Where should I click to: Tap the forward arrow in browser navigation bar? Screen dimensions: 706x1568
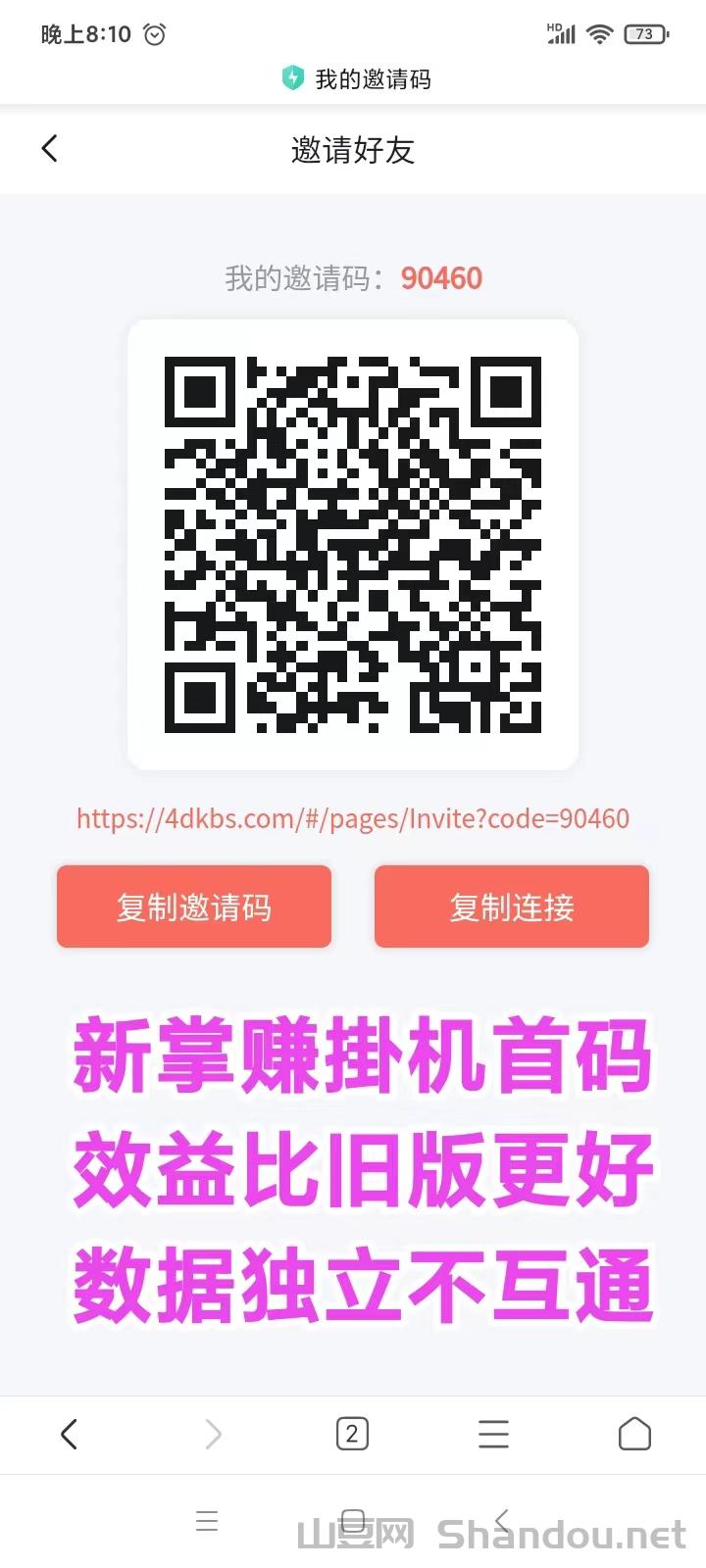pos(211,1434)
